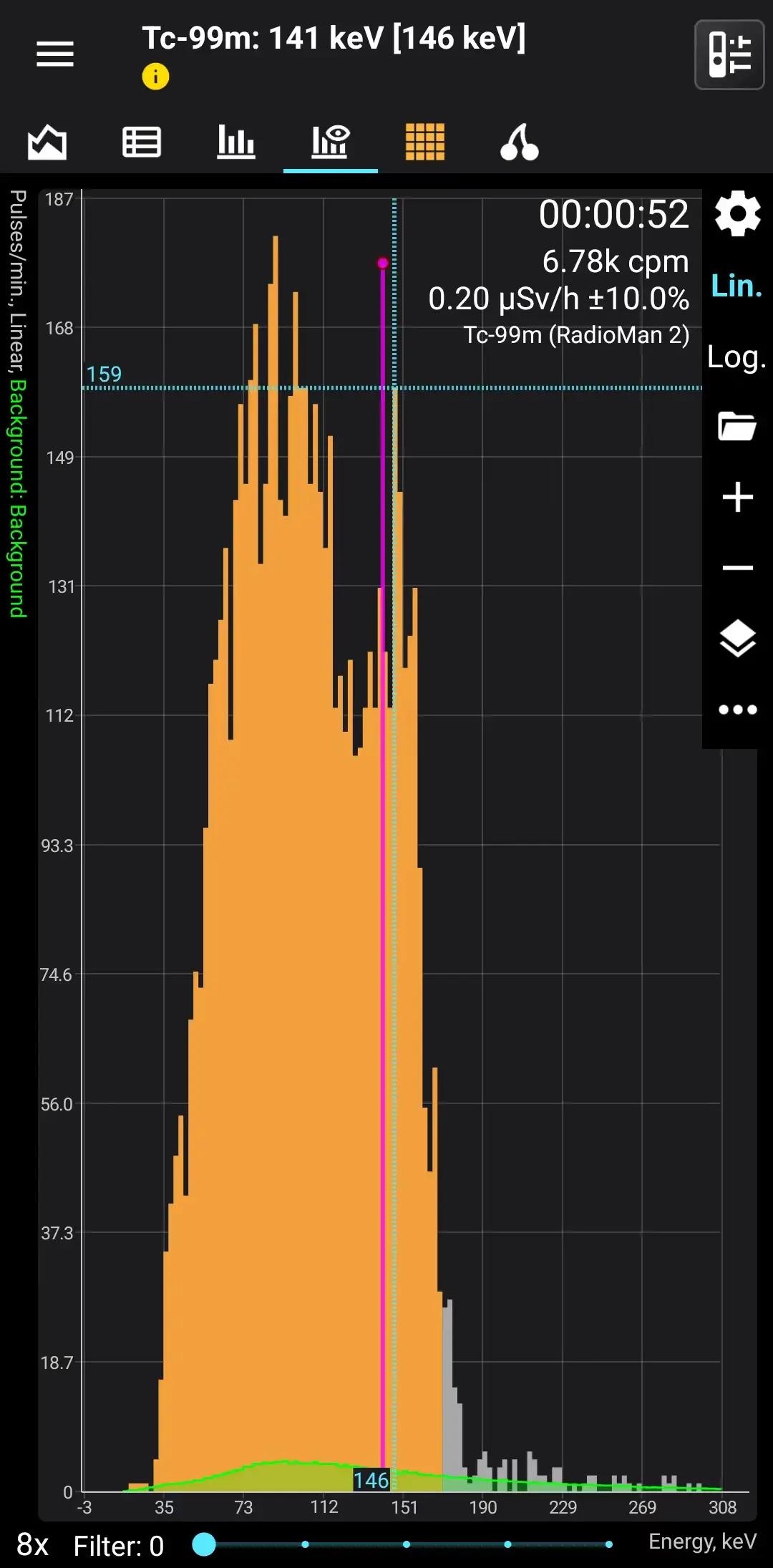Viewport: 773px width, 1568px height.
Task: Open the three-dot more options
Action: (737, 710)
